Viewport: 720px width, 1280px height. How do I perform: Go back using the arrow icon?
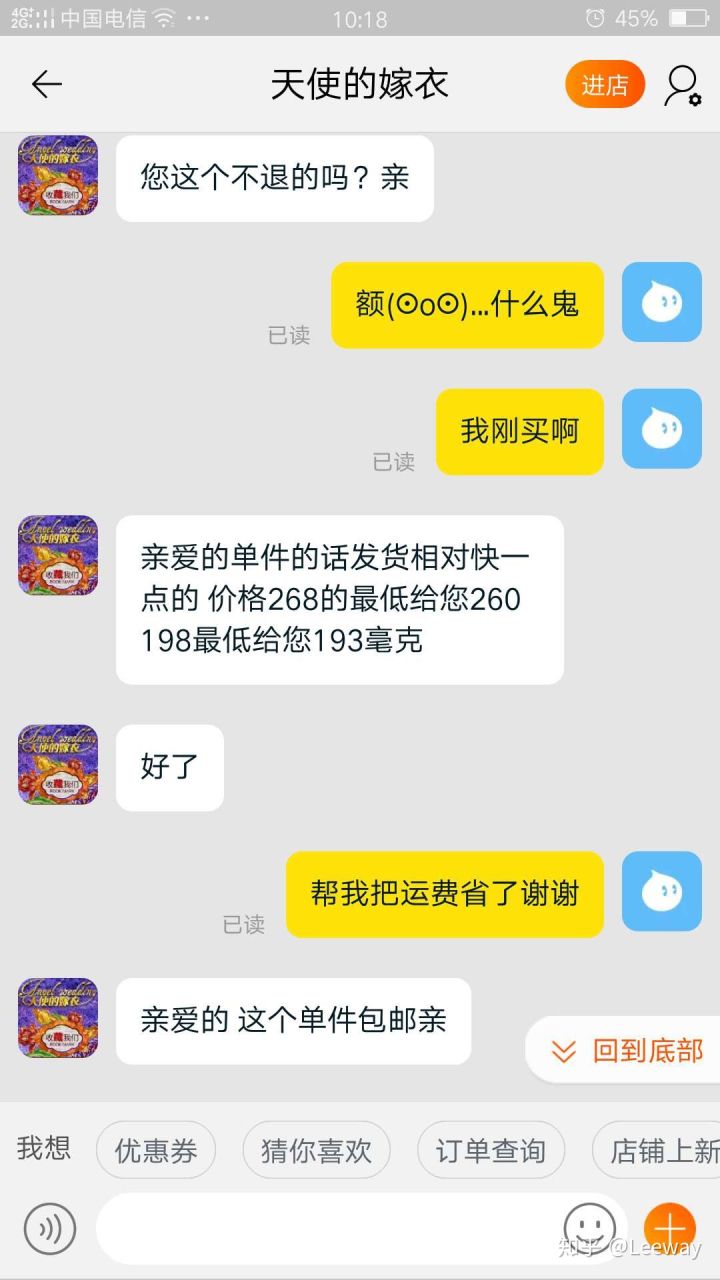[47, 85]
